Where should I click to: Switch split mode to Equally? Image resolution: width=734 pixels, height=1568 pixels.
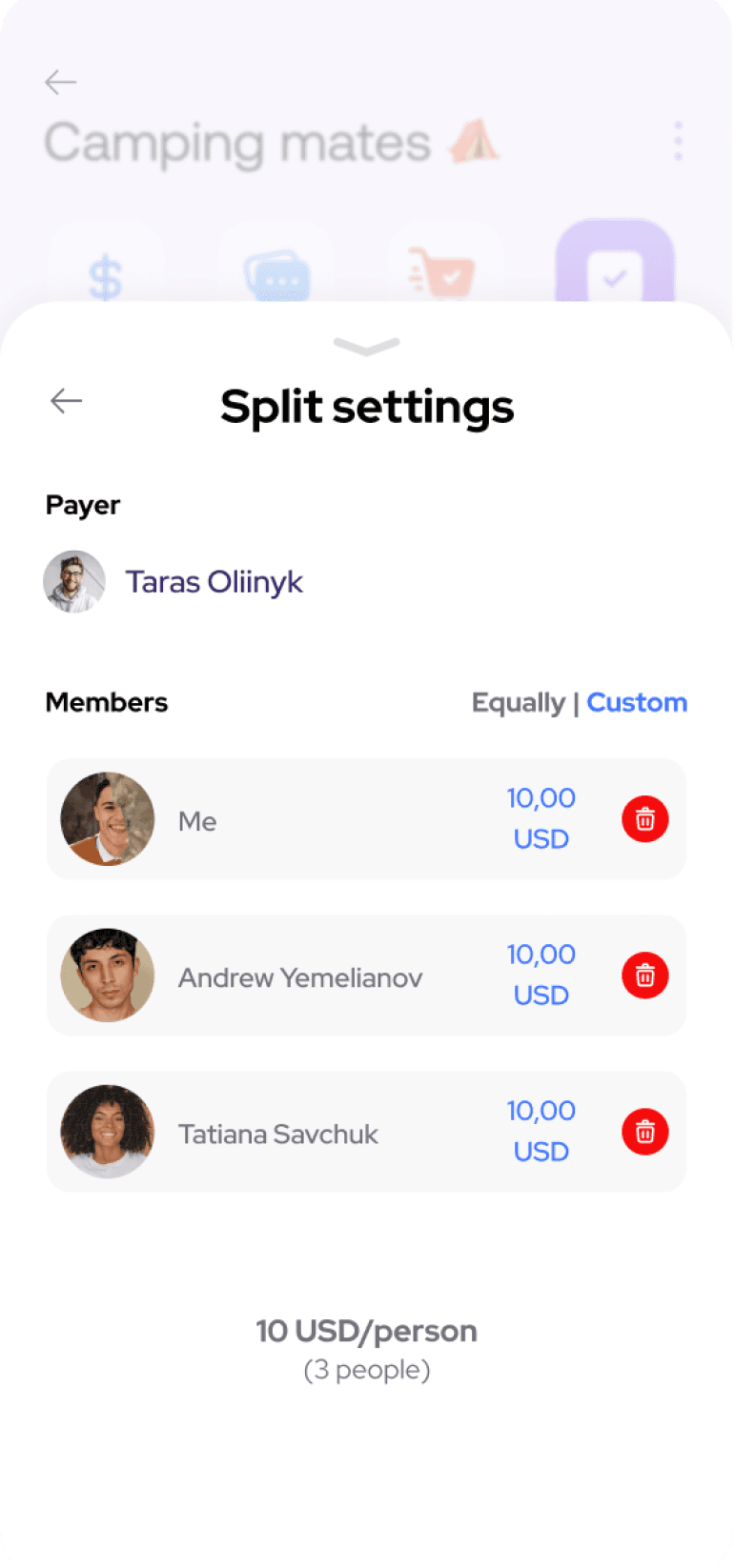tap(518, 703)
